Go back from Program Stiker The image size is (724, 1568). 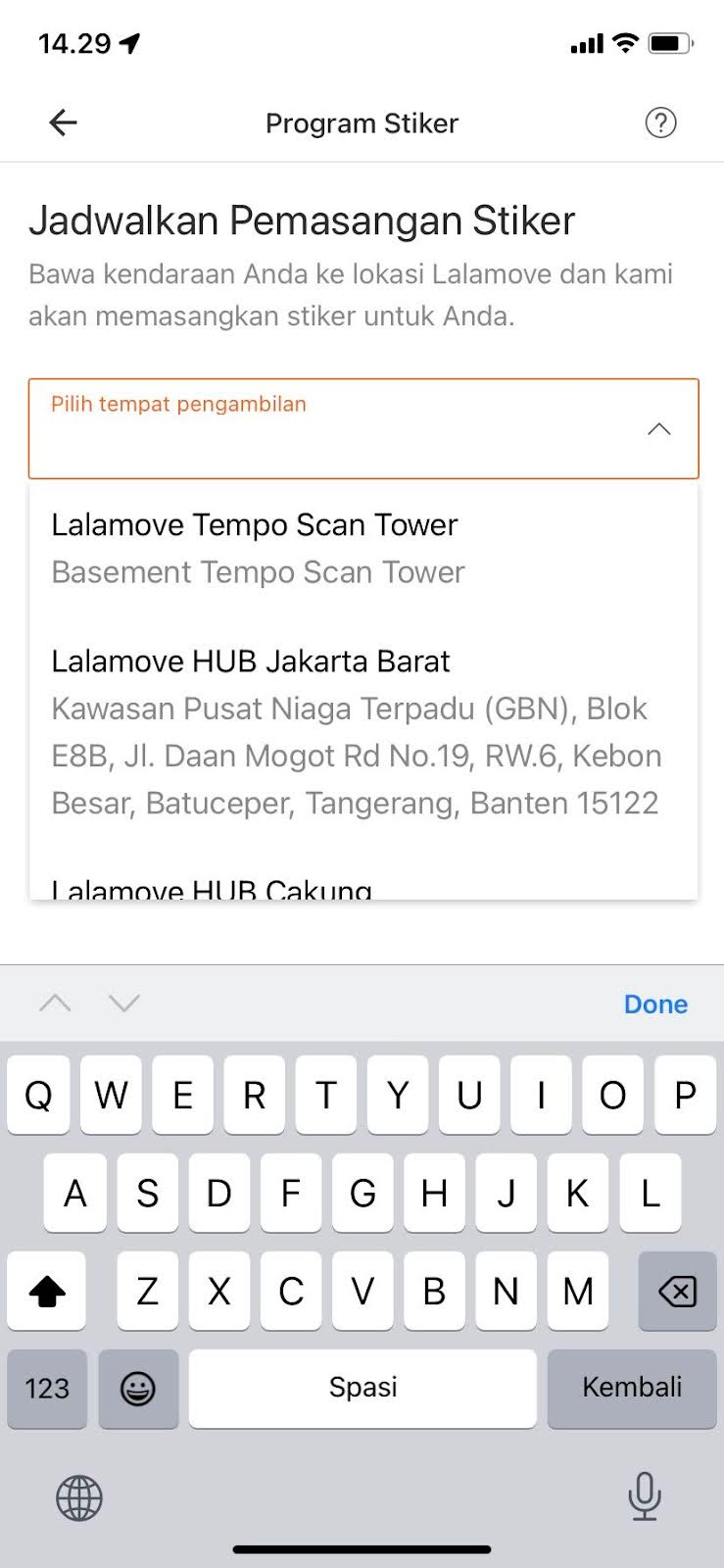(x=63, y=122)
